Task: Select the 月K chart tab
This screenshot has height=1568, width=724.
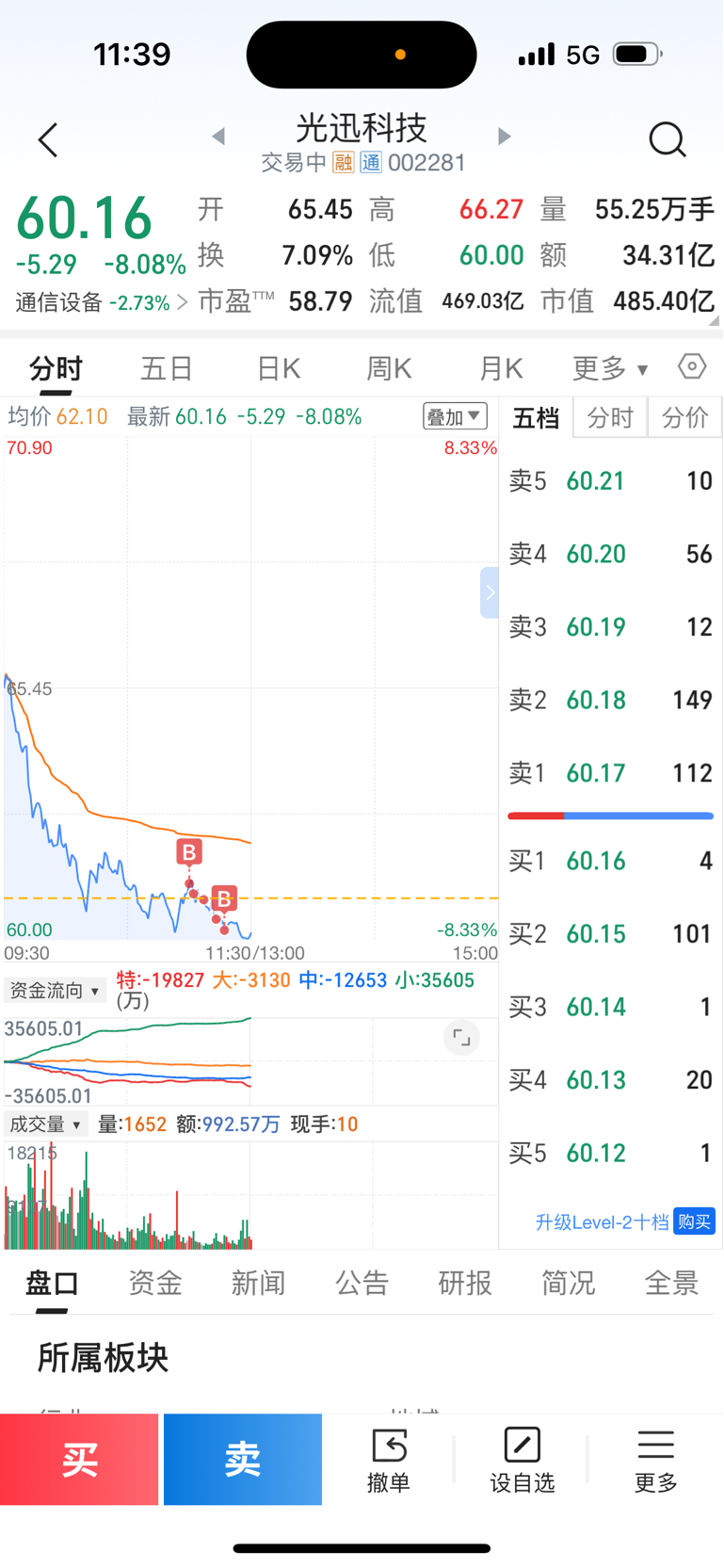Action: tap(501, 368)
